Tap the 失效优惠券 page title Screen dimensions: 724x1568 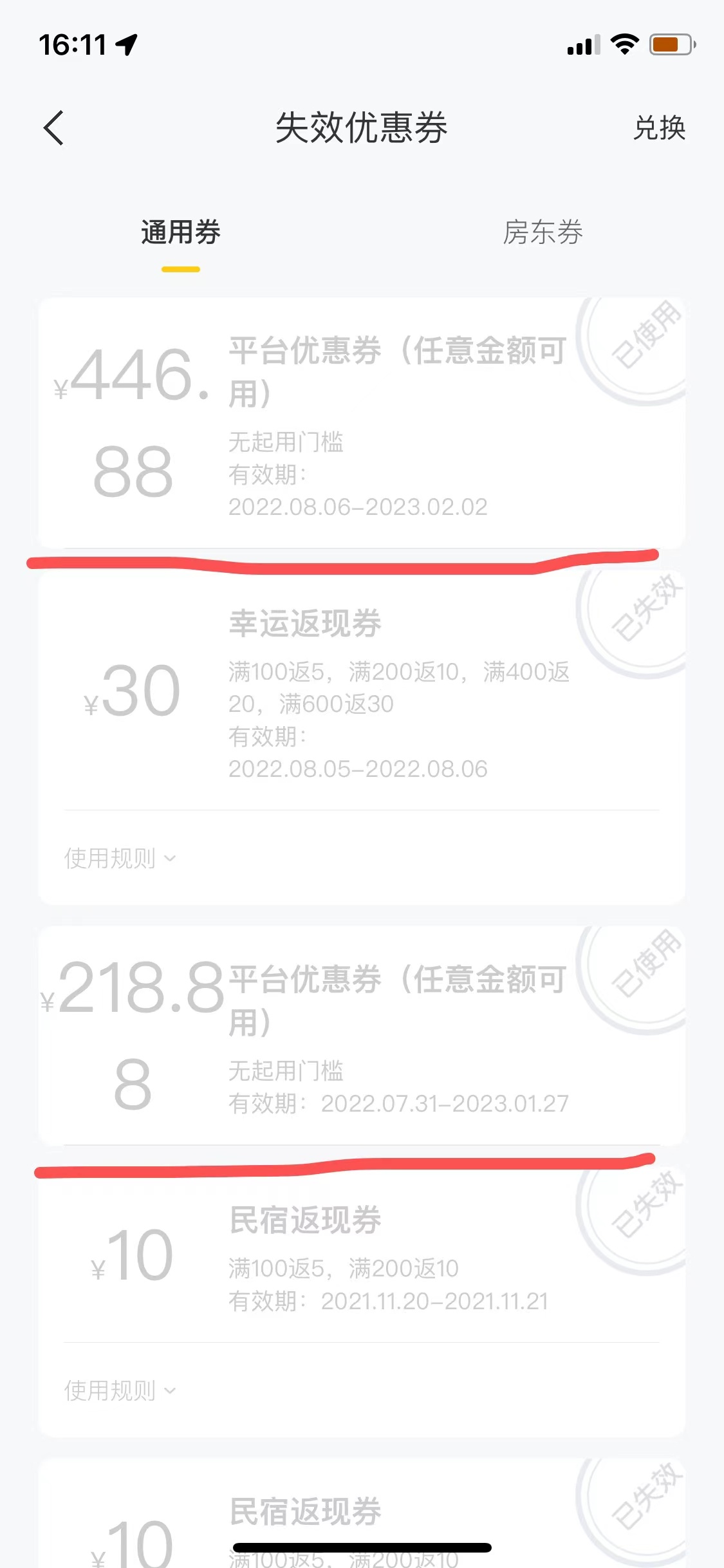362,127
